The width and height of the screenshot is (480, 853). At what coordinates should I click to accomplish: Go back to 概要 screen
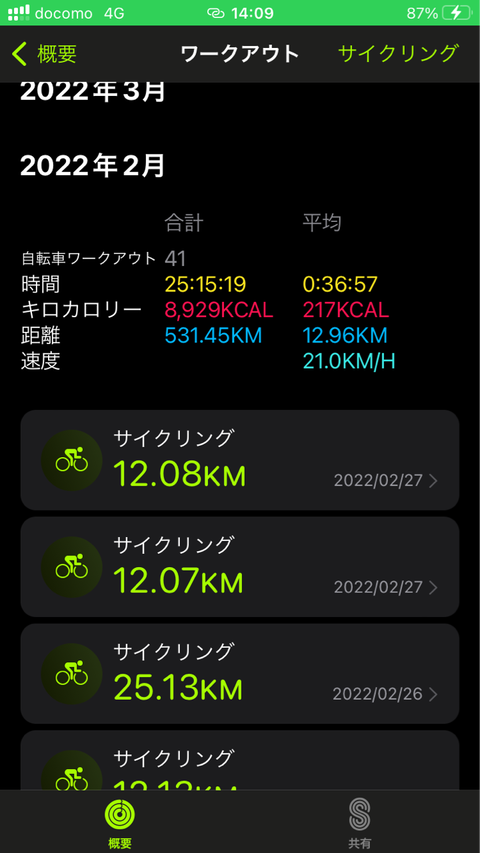pyautogui.click(x=44, y=54)
